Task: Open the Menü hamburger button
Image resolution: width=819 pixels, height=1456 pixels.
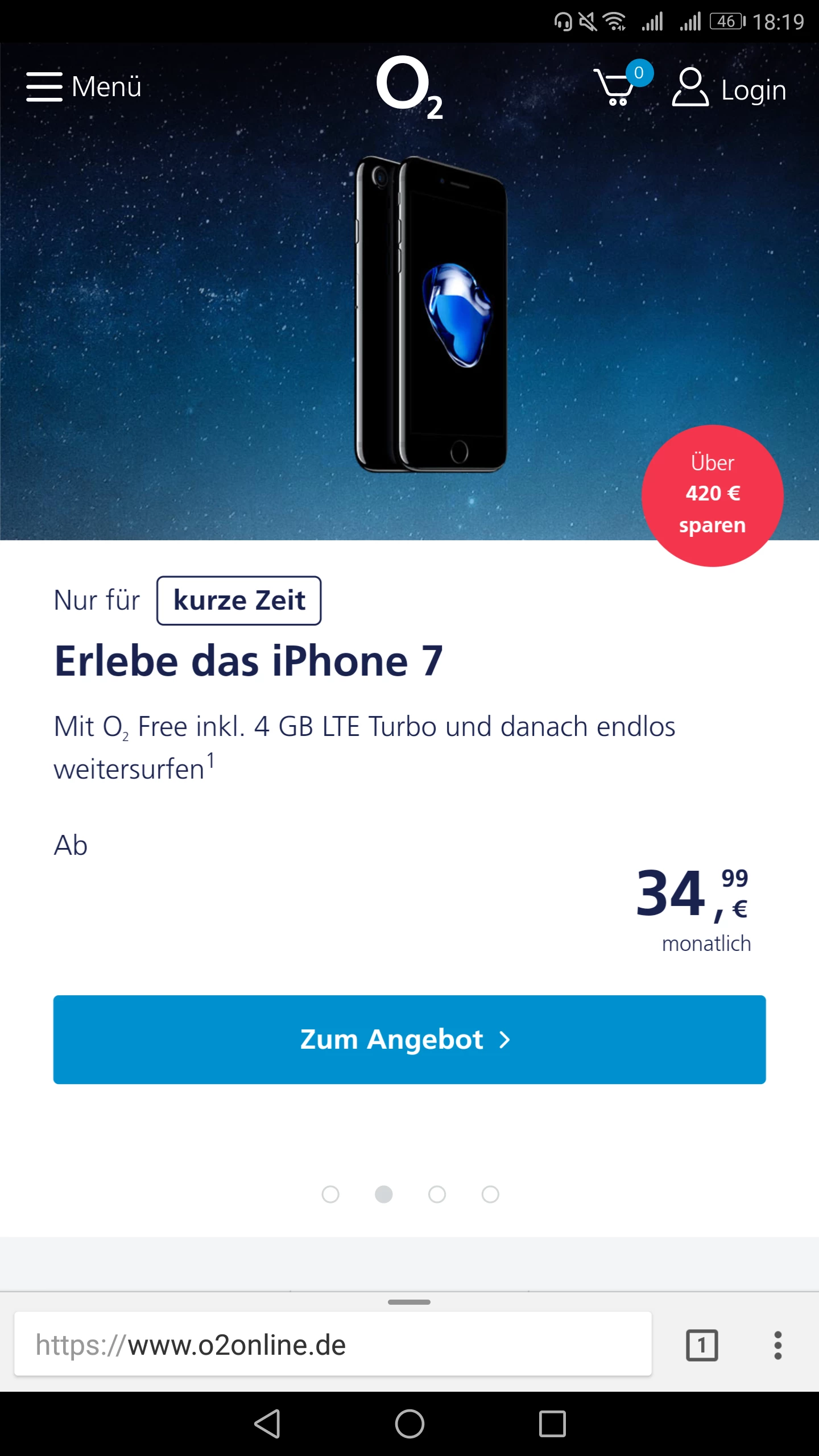Action: pyautogui.click(x=84, y=87)
